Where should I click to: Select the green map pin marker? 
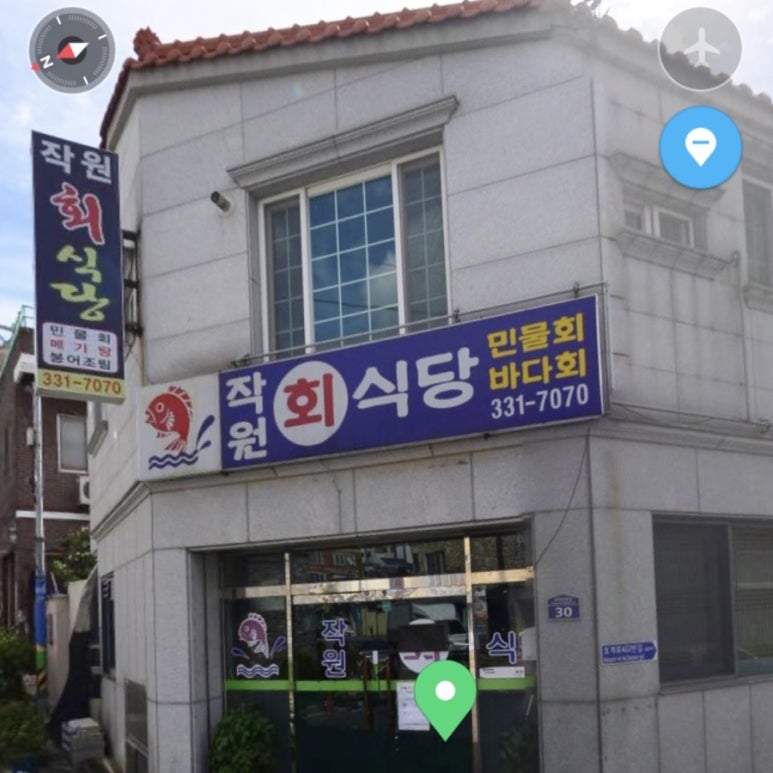pos(445,695)
